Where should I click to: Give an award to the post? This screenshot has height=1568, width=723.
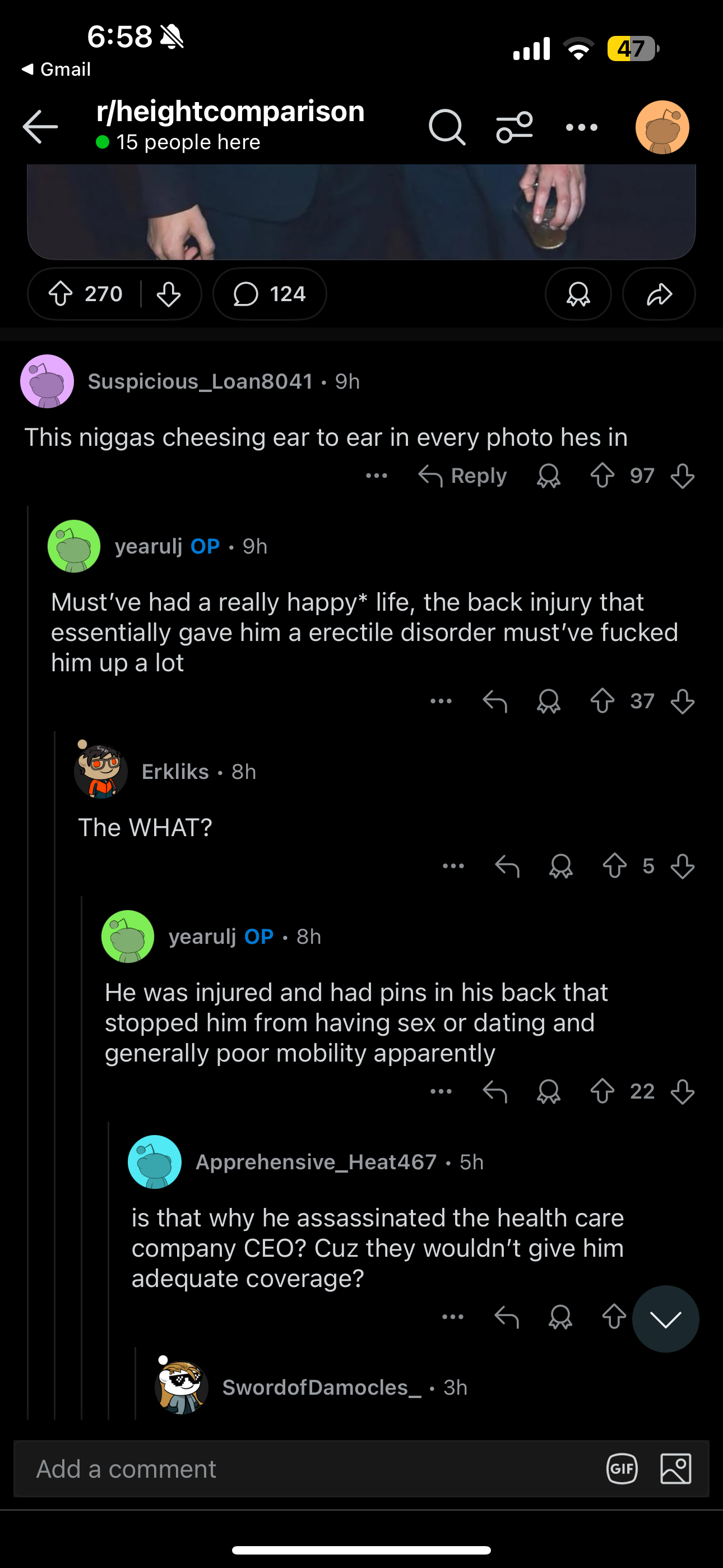[577, 294]
